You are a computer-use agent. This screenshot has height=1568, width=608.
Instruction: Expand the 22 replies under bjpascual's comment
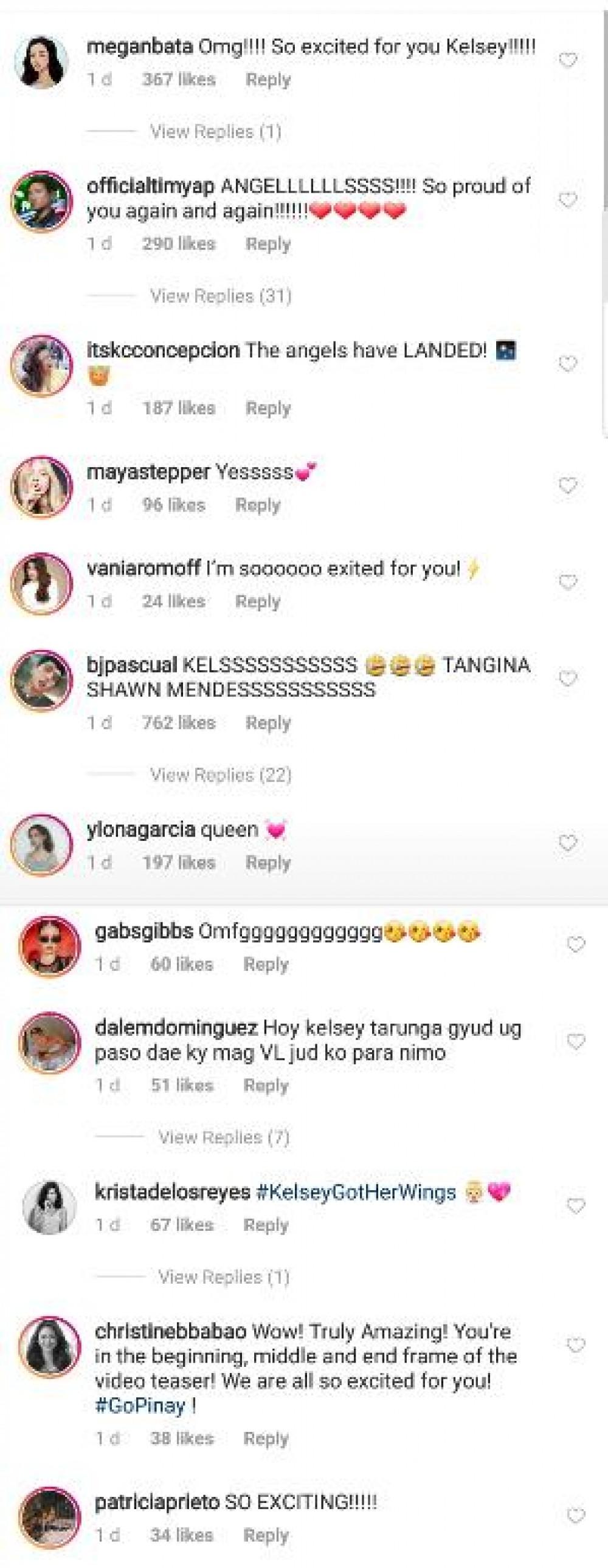221,774
